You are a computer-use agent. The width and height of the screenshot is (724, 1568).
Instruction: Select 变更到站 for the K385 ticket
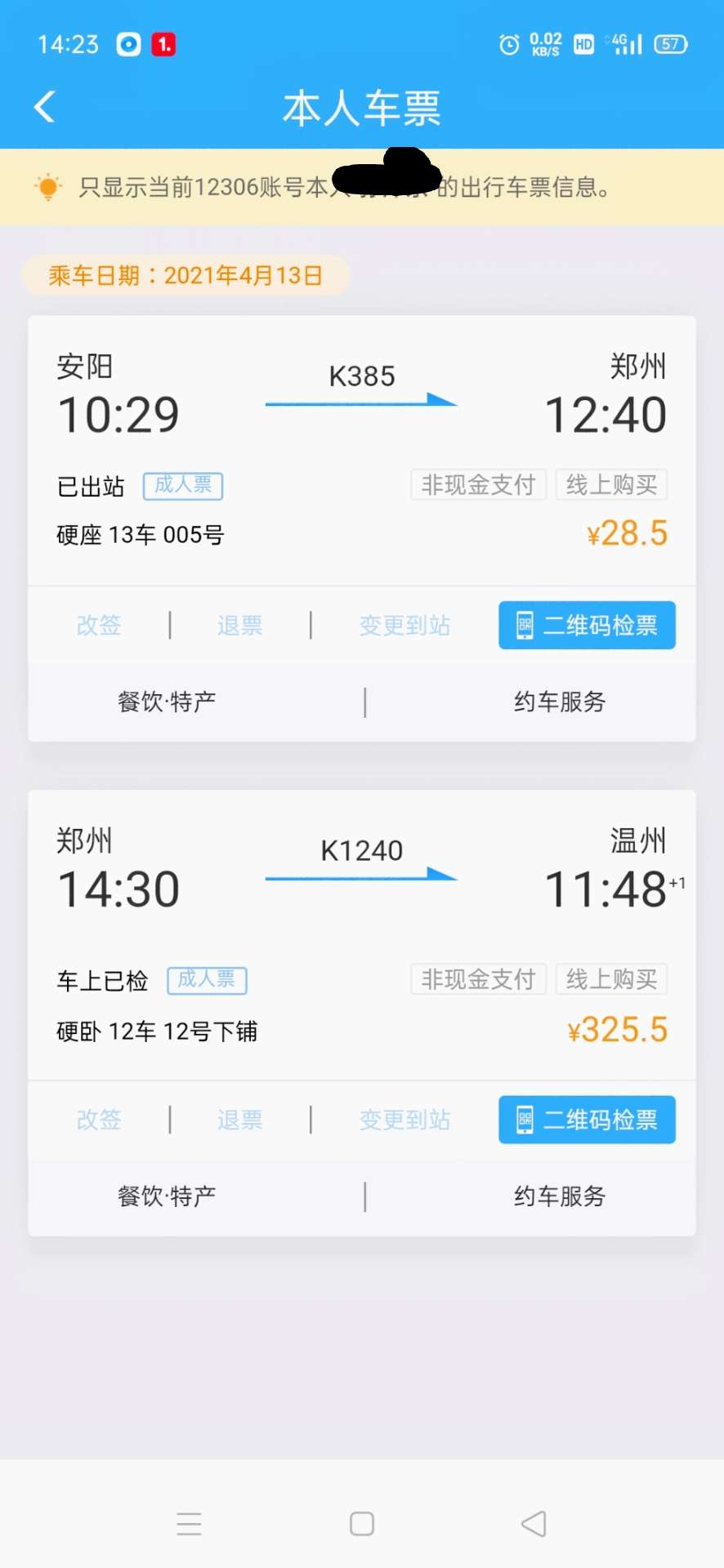pos(405,626)
